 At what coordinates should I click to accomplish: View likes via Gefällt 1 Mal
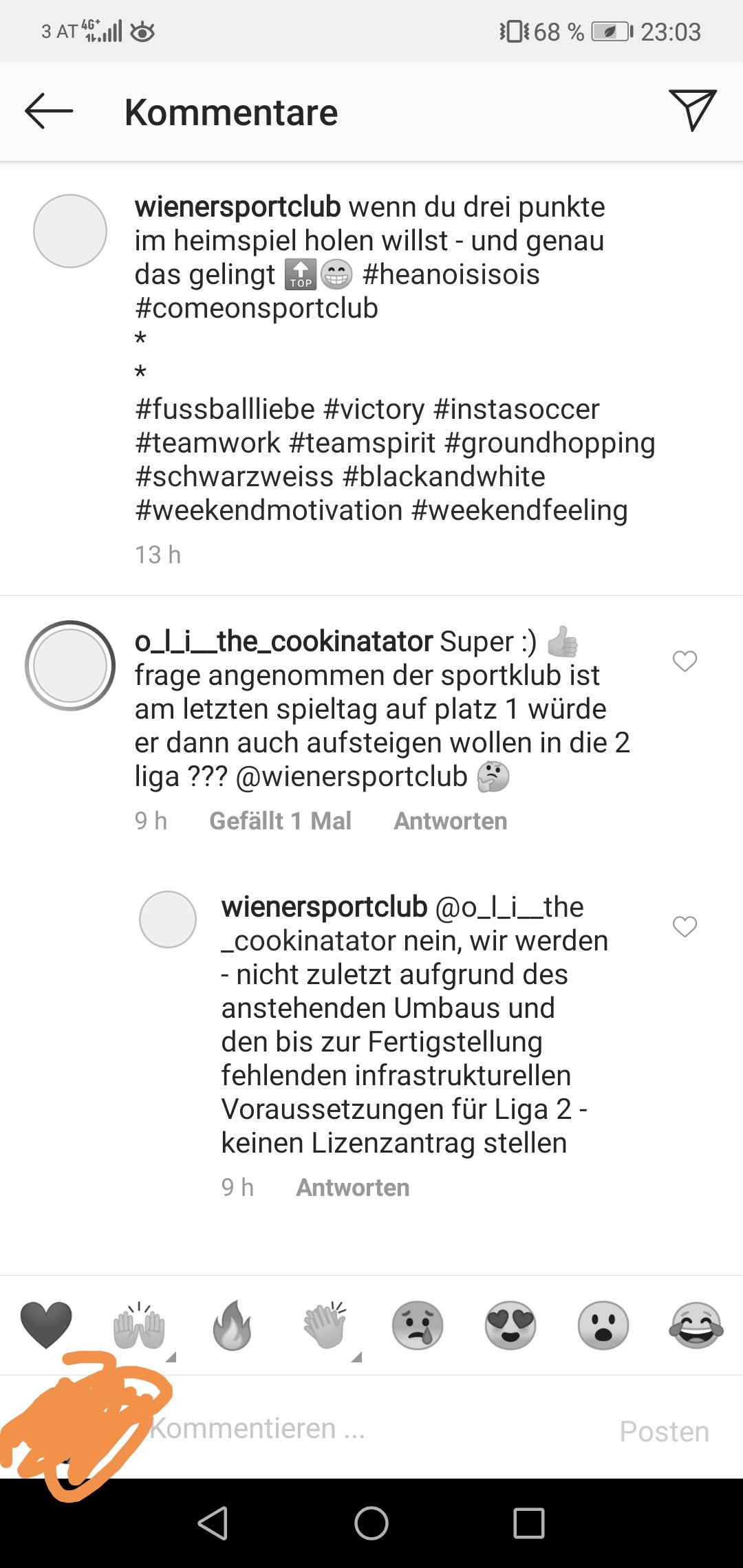click(x=280, y=821)
